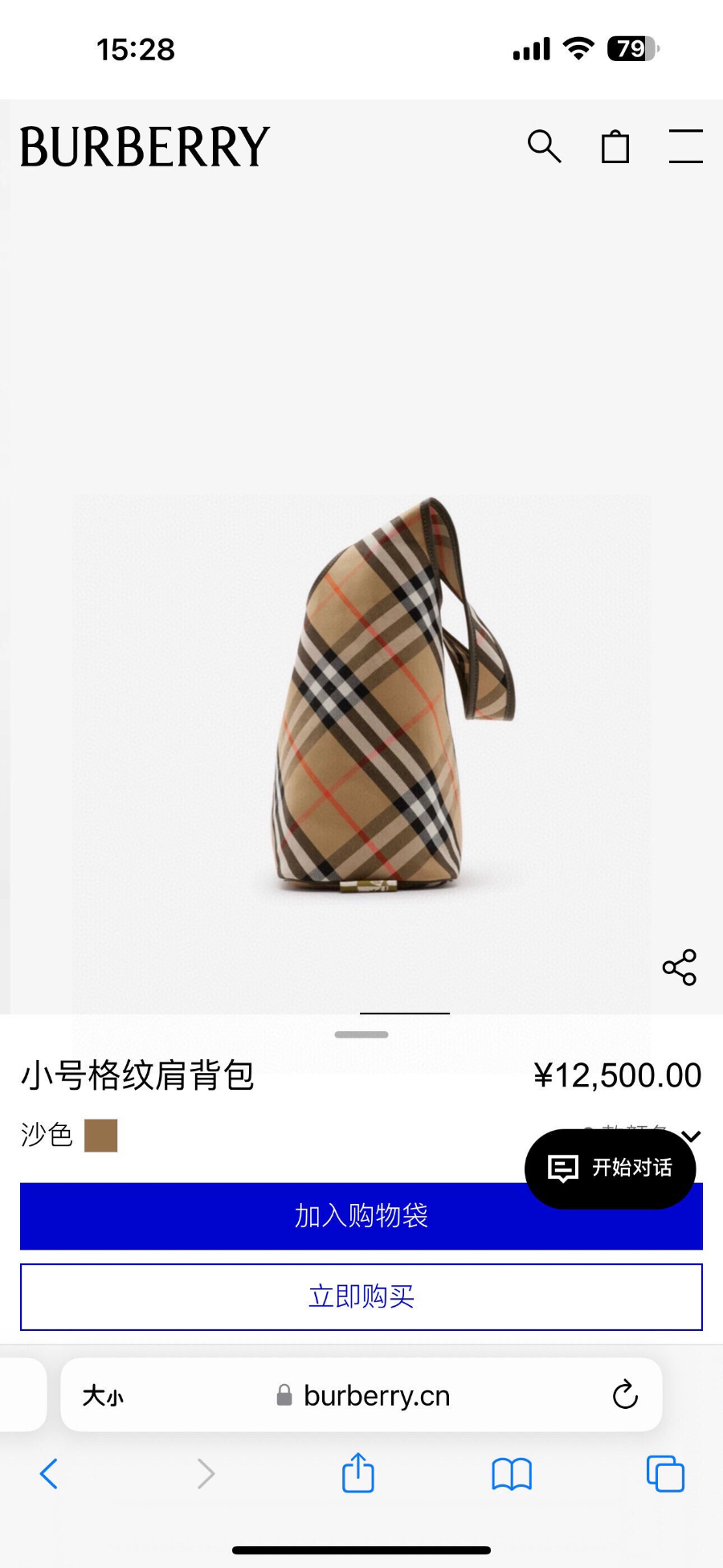
Task: Tap the 立即购买 button
Action: point(361,1296)
